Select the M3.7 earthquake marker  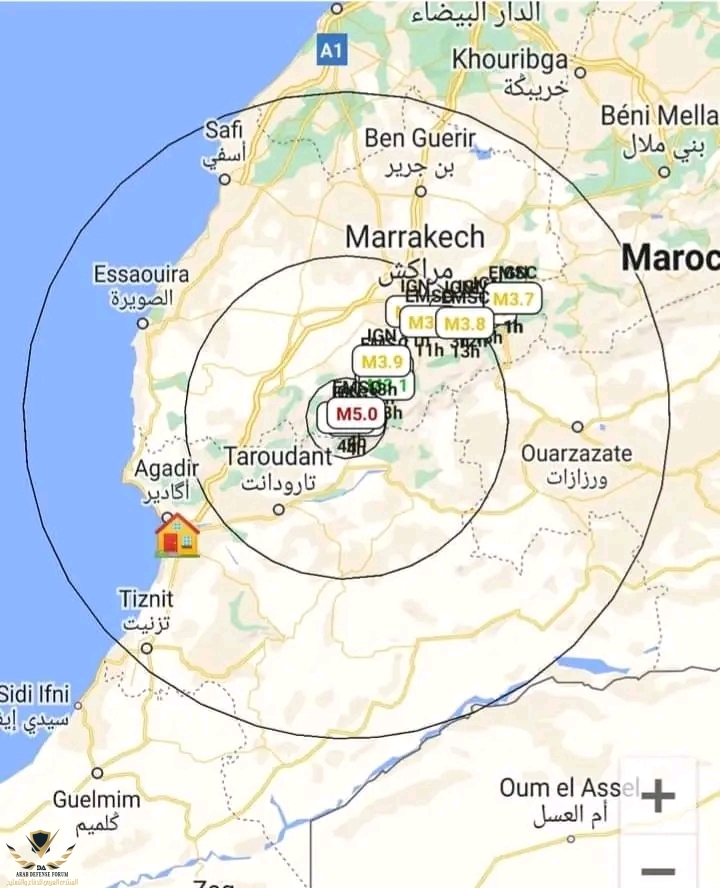tap(515, 298)
